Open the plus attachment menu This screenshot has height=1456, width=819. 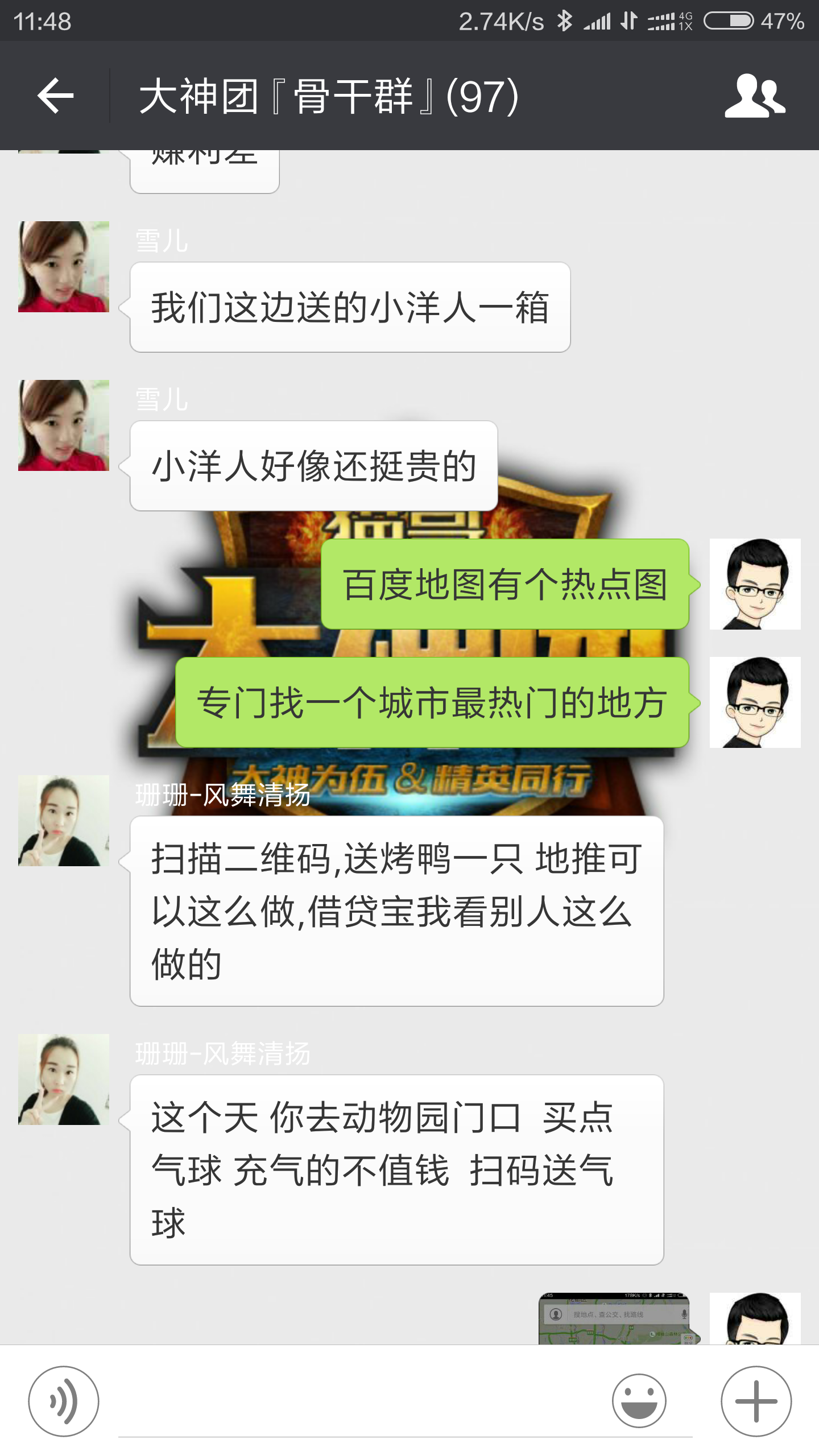tap(756, 1401)
